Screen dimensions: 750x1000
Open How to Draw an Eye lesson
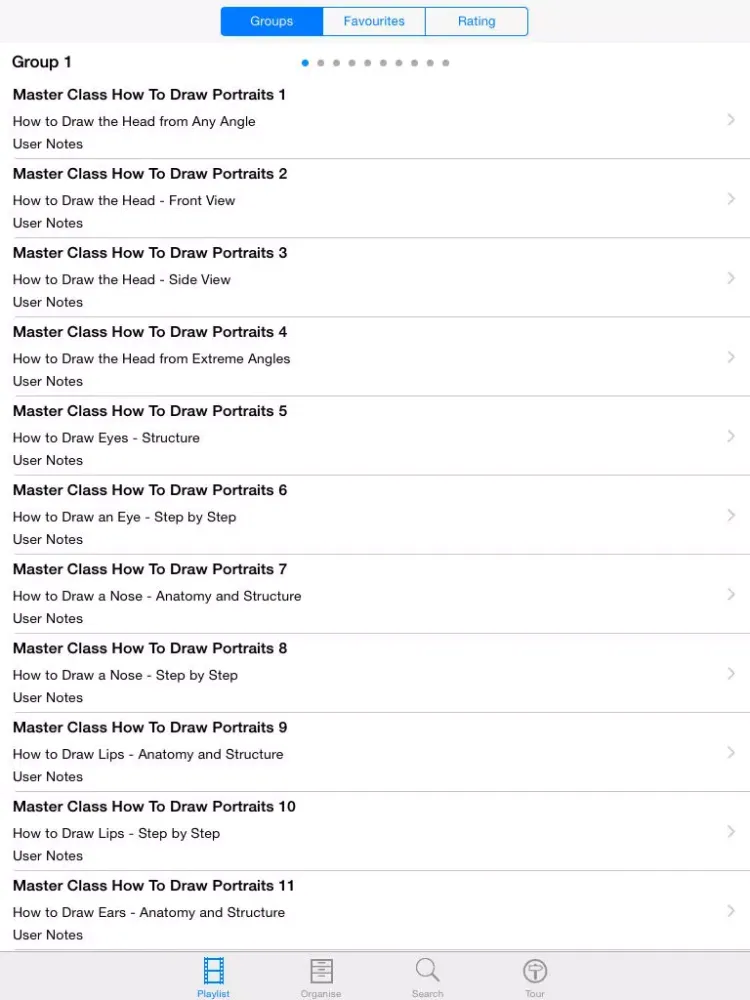tap(375, 514)
